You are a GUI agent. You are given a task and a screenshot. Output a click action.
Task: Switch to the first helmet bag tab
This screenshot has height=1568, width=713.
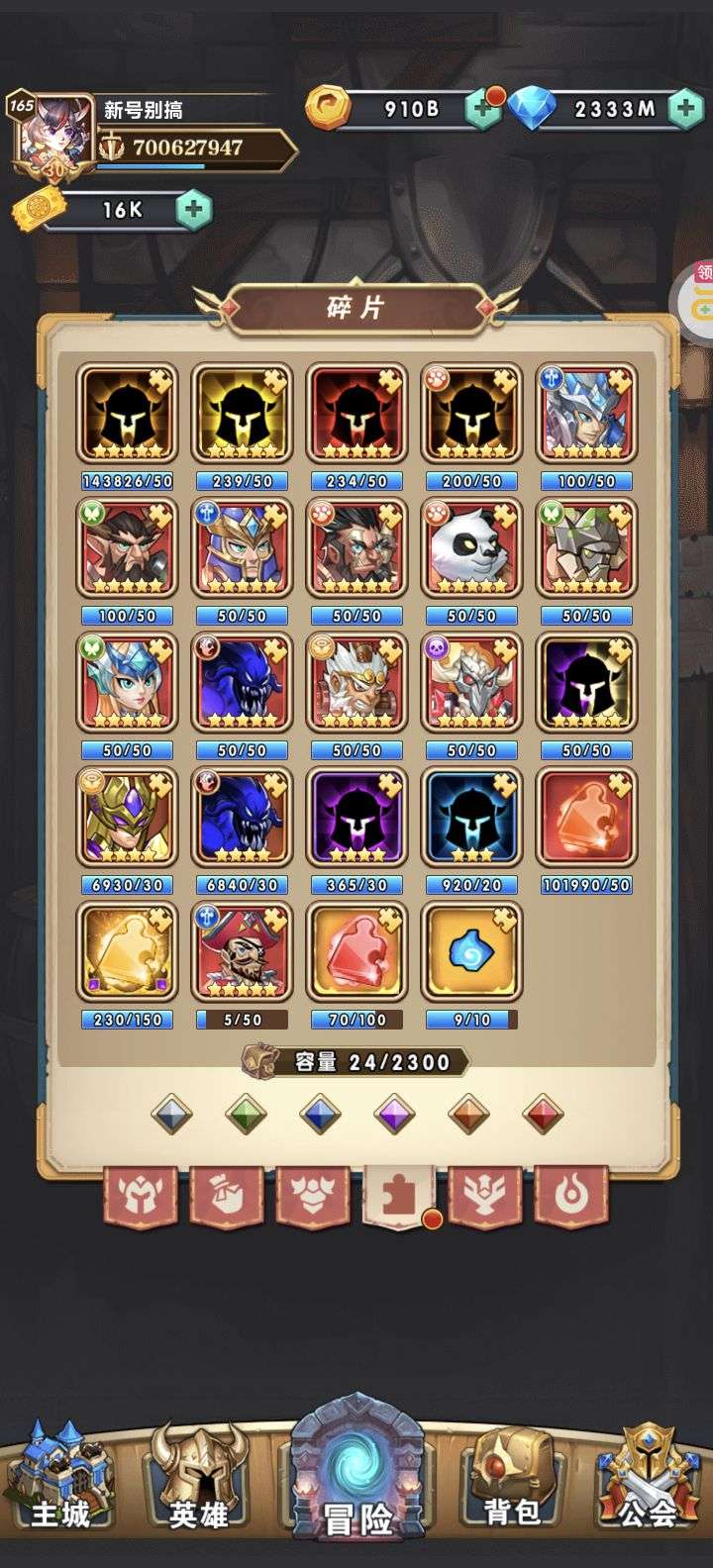[x=140, y=1197]
